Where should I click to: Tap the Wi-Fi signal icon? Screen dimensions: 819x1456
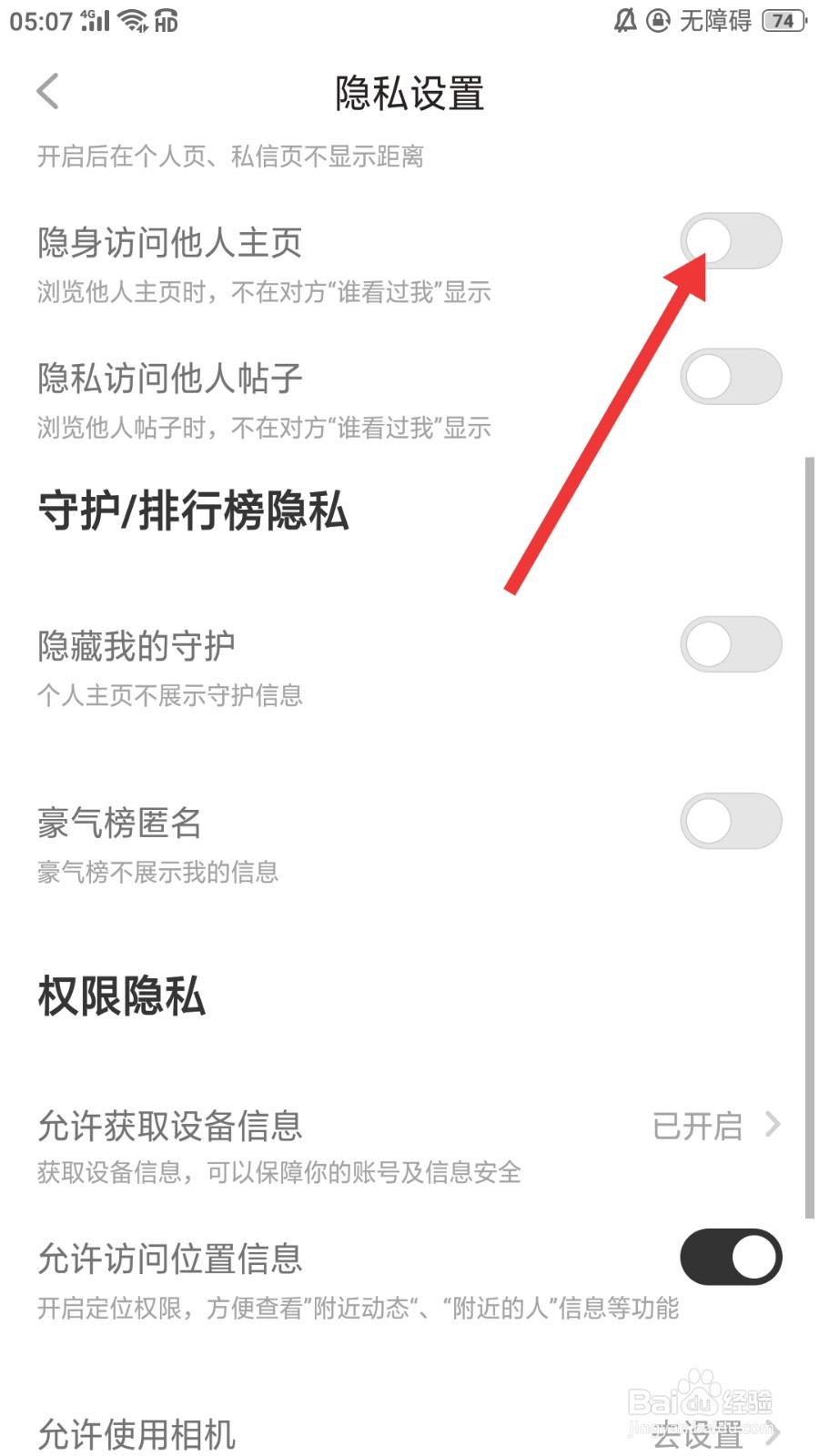130,20
